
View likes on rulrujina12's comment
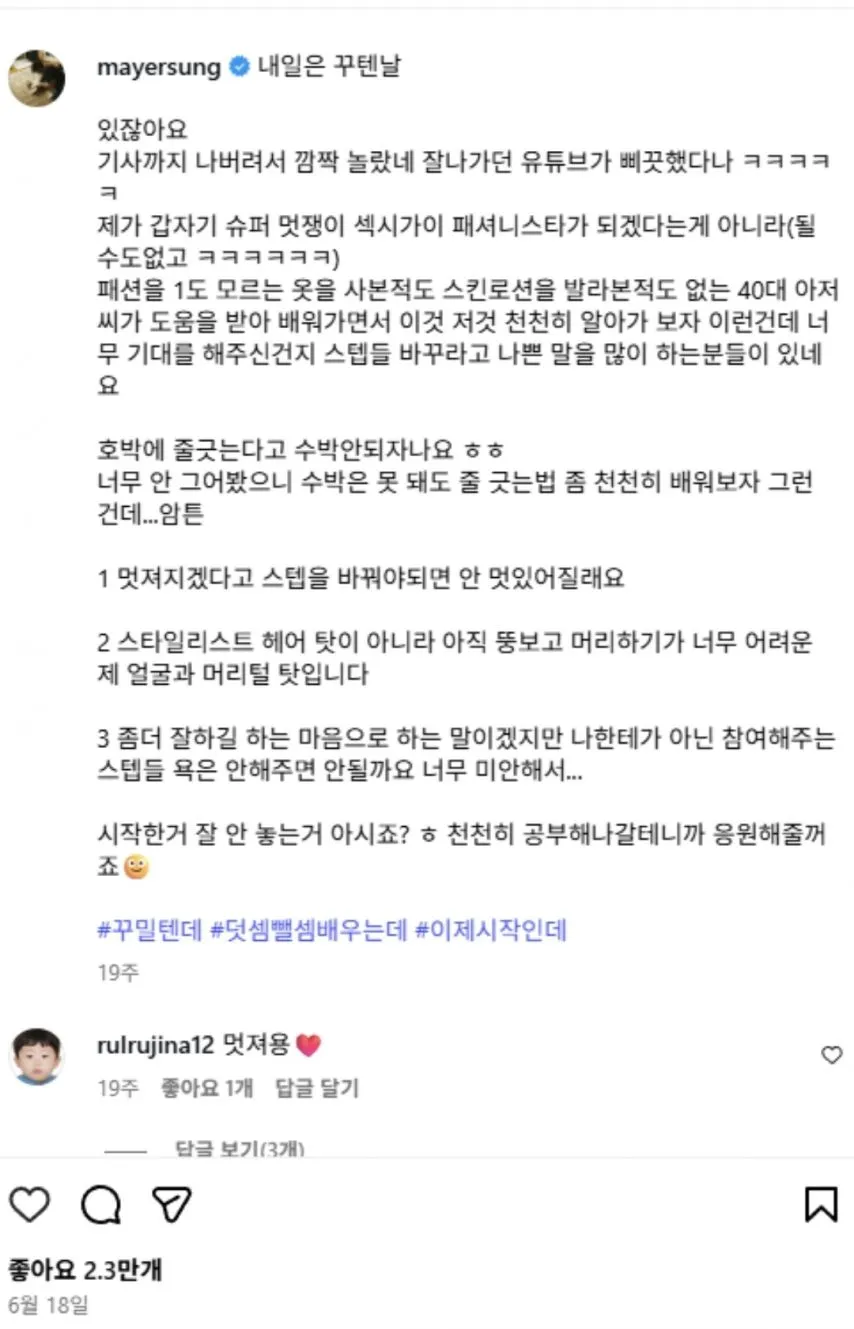(207, 1088)
